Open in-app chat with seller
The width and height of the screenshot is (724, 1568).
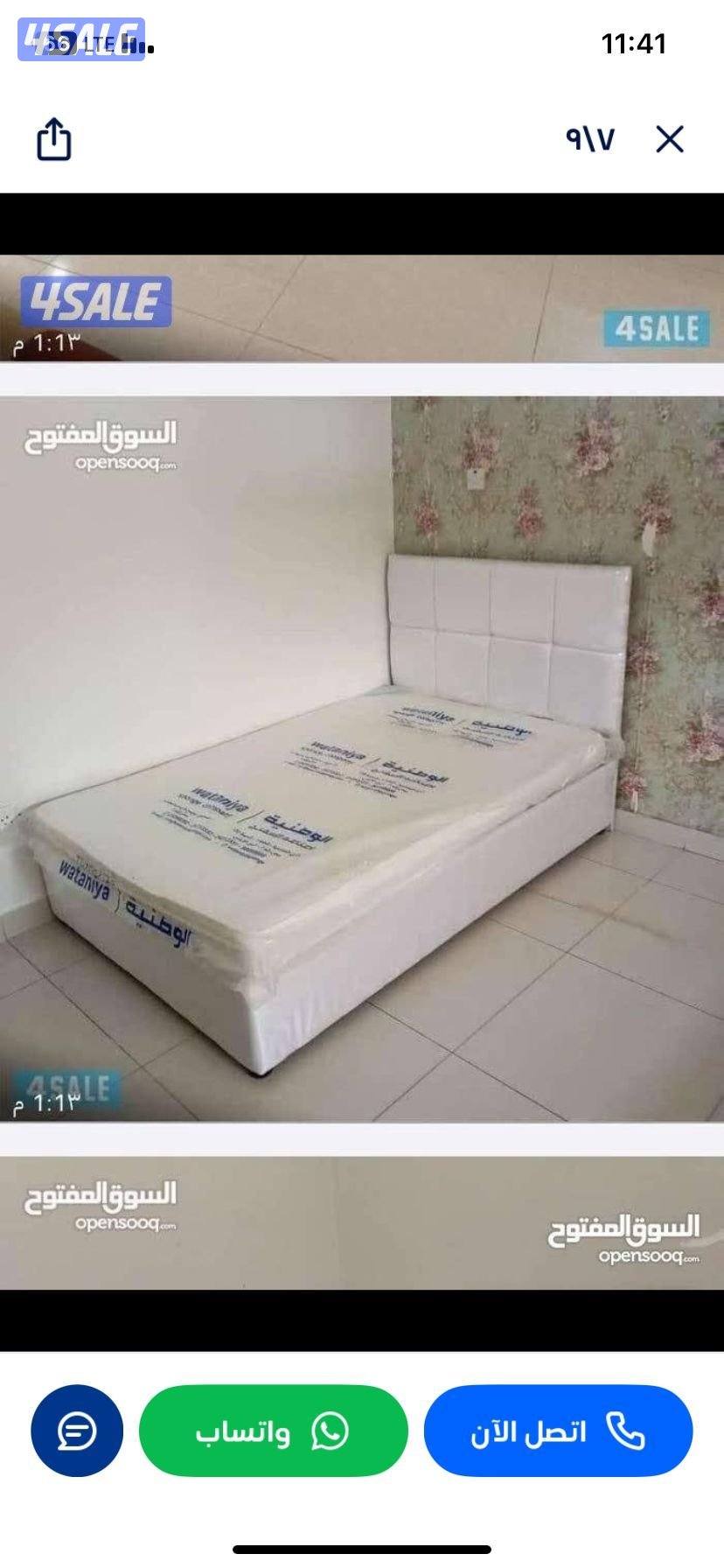pyautogui.click(x=77, y=1431)
